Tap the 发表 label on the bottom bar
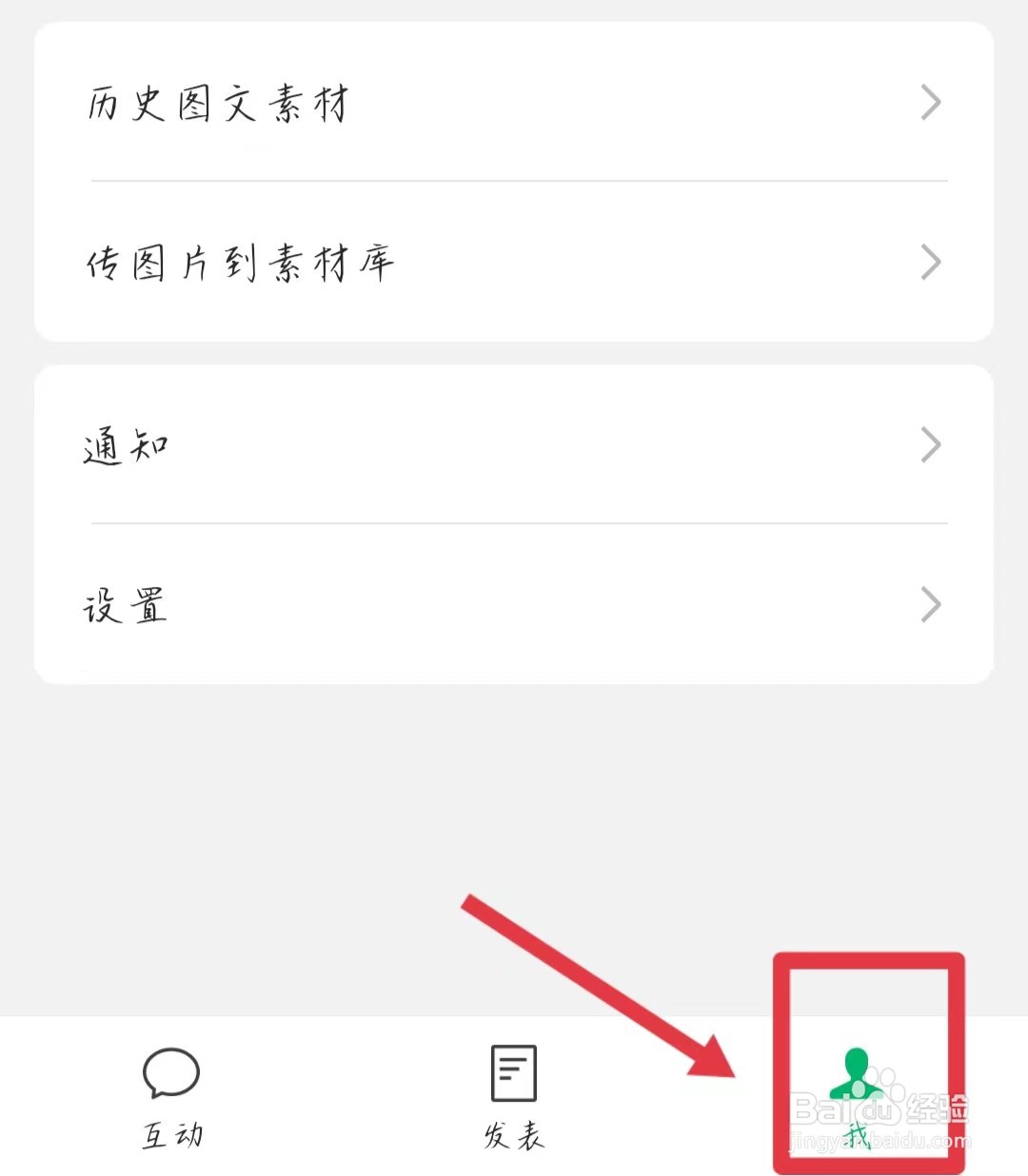 click(512, 1137)
